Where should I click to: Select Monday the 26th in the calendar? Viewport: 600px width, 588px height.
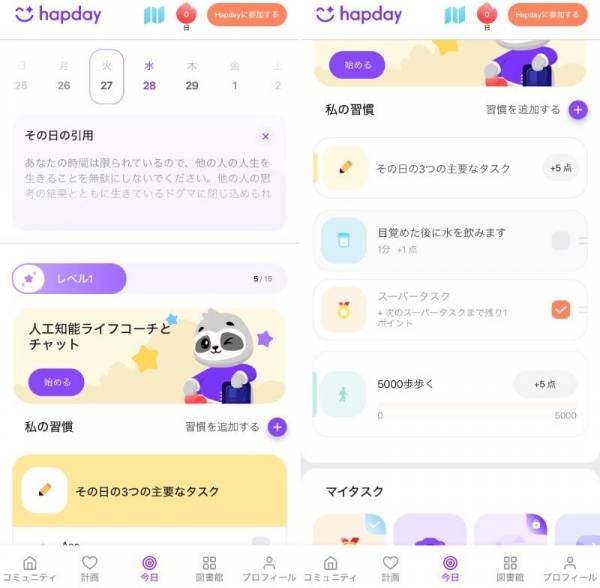[64, 76]
